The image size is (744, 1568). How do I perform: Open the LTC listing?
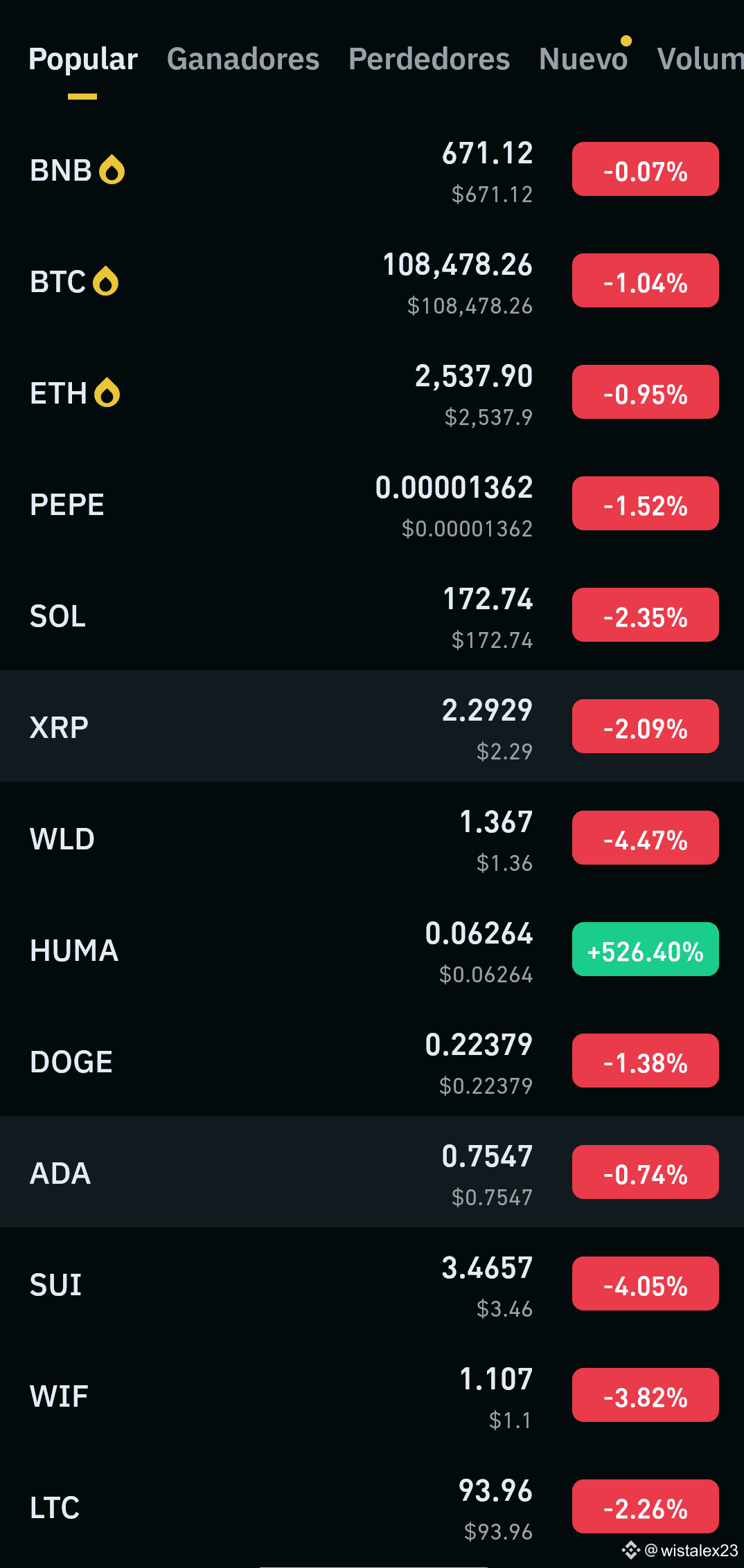pos(372,1507)
